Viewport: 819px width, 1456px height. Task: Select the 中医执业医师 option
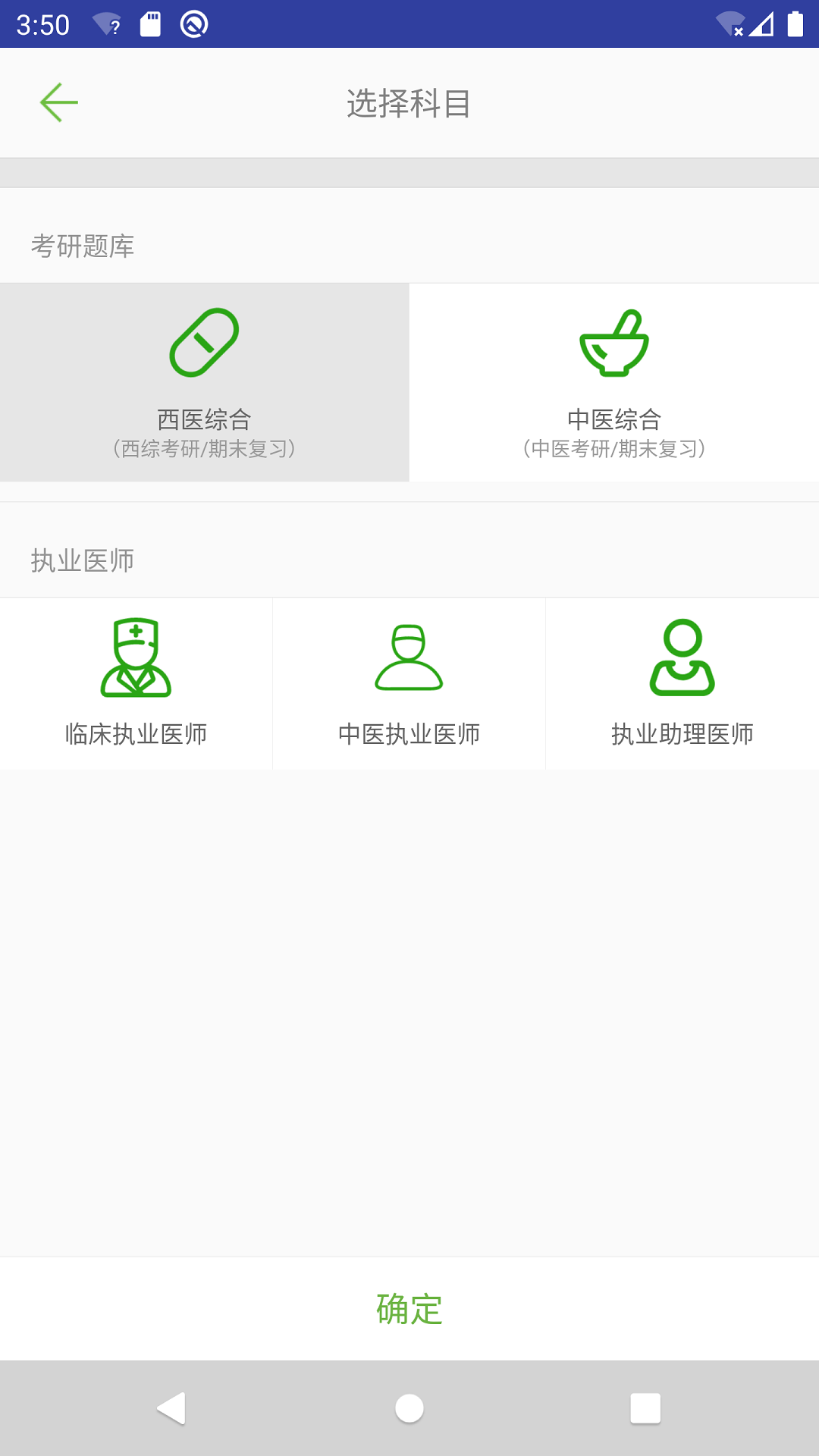408,682
